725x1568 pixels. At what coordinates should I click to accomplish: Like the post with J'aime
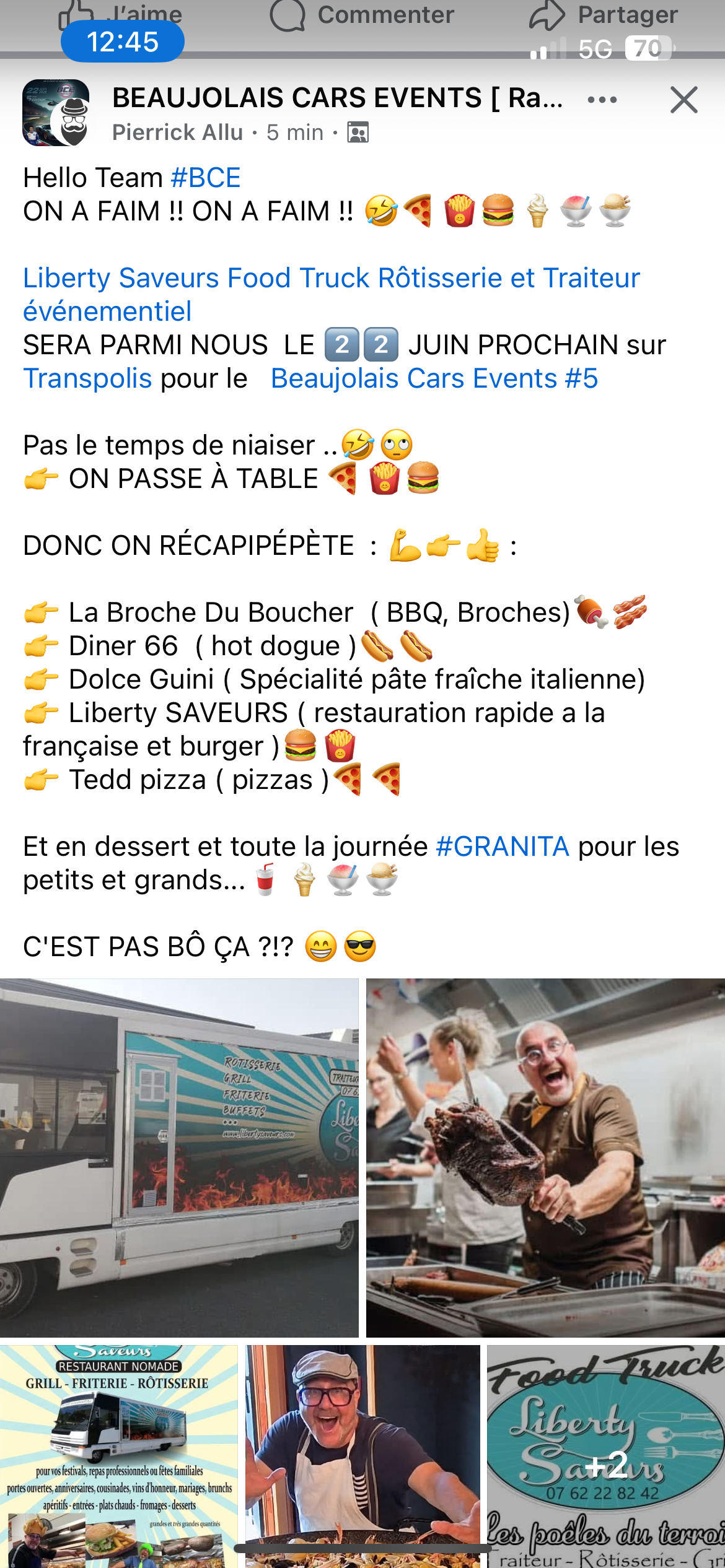click(x=120, y=15)
